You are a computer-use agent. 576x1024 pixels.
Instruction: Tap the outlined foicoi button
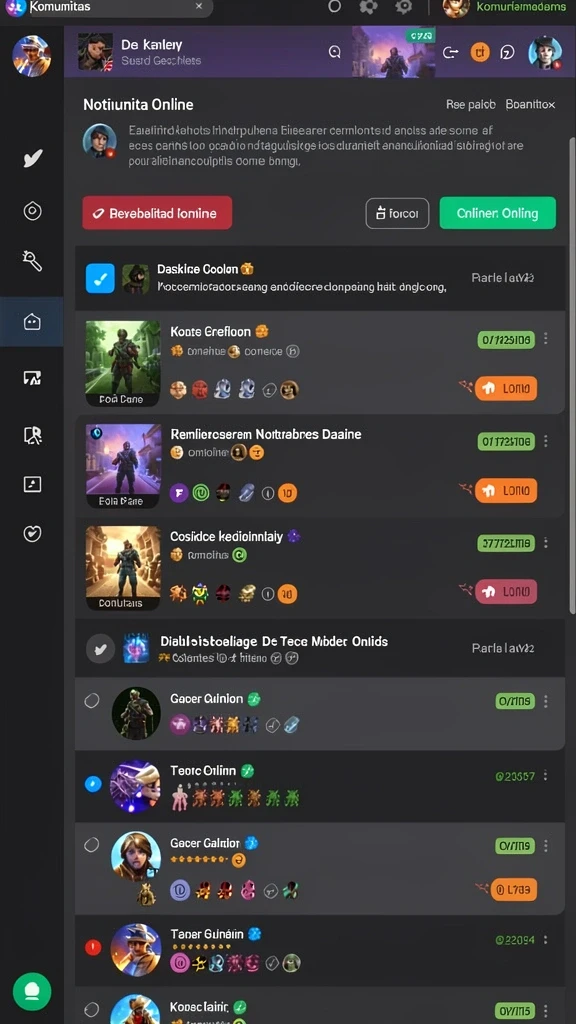(x=397, y=213)
